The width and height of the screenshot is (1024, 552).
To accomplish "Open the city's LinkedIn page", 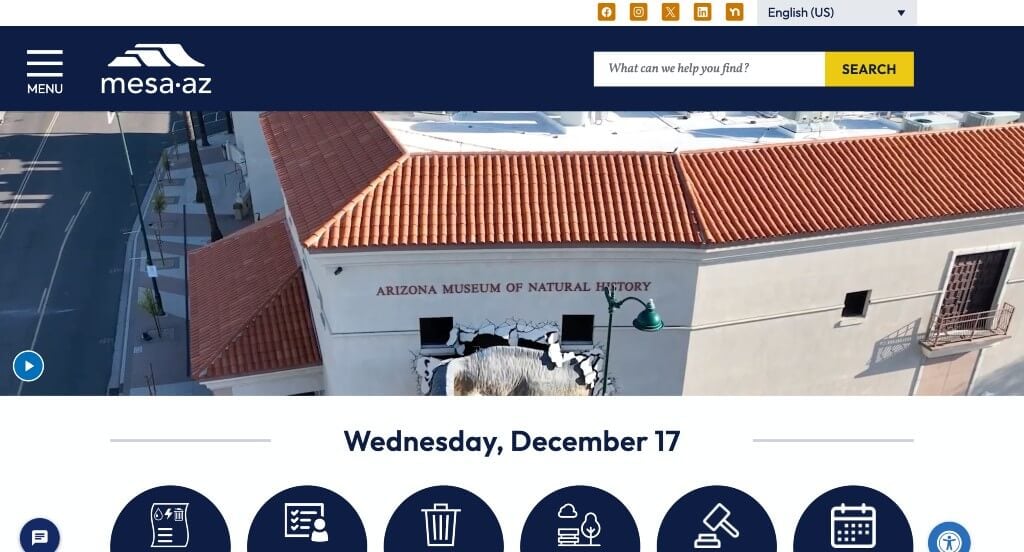I will (703, 12).
